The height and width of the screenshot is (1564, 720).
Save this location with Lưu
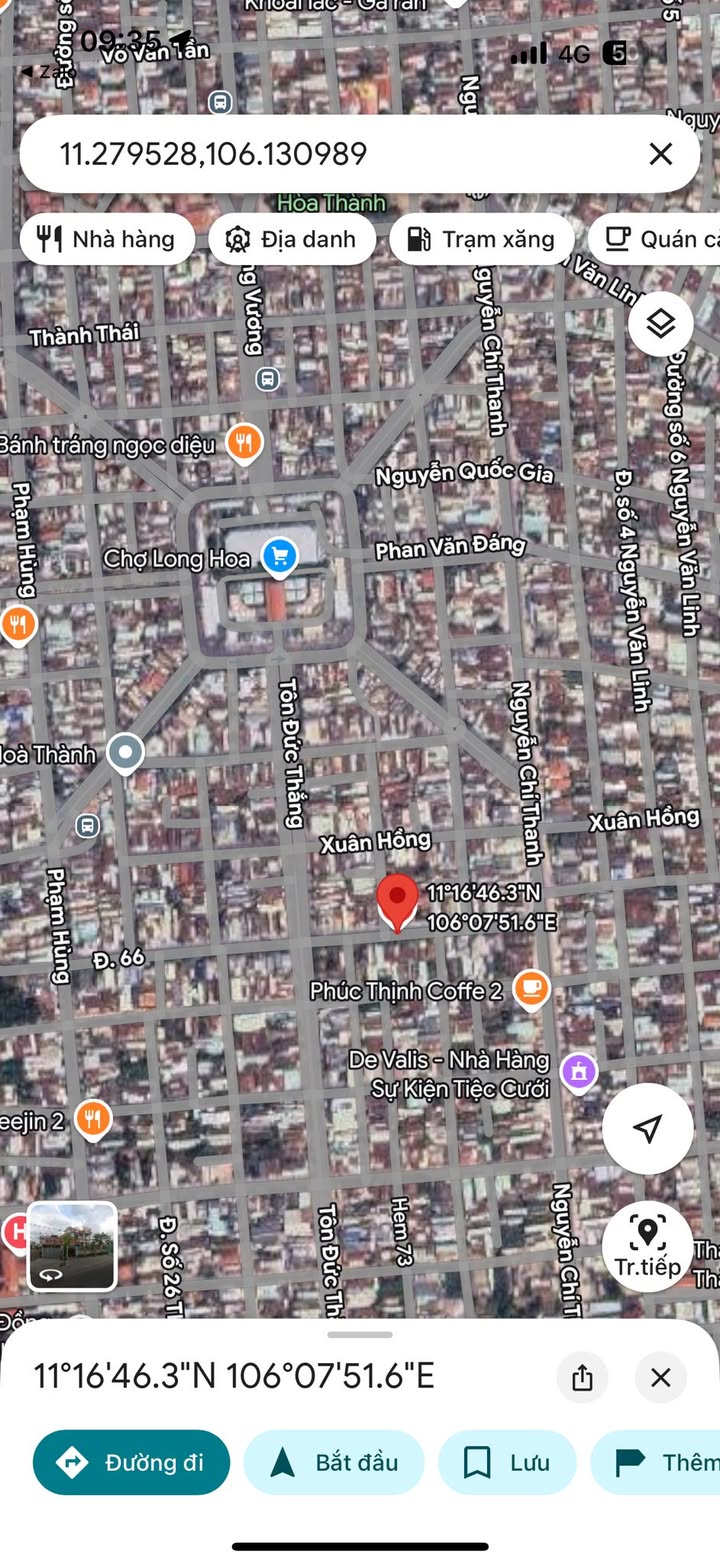click(507, 1462)
